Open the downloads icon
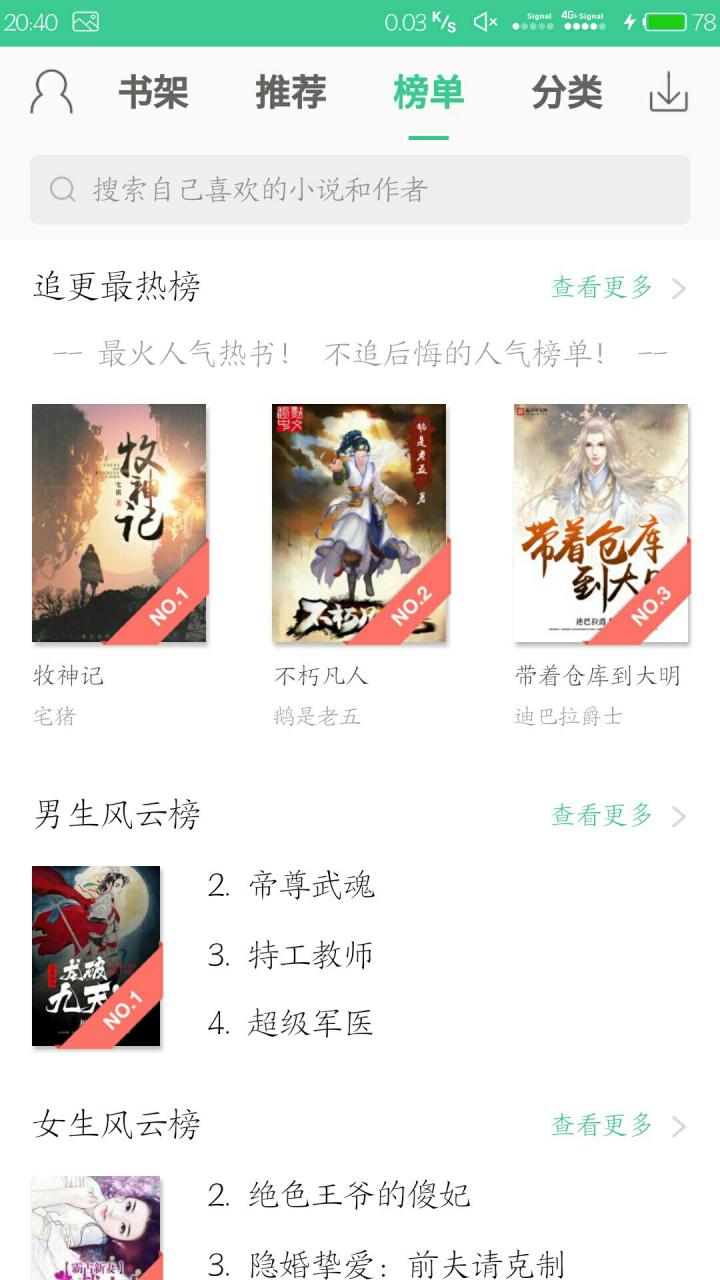This screenshot has height=1280, width=720. (x=669, y=93)
